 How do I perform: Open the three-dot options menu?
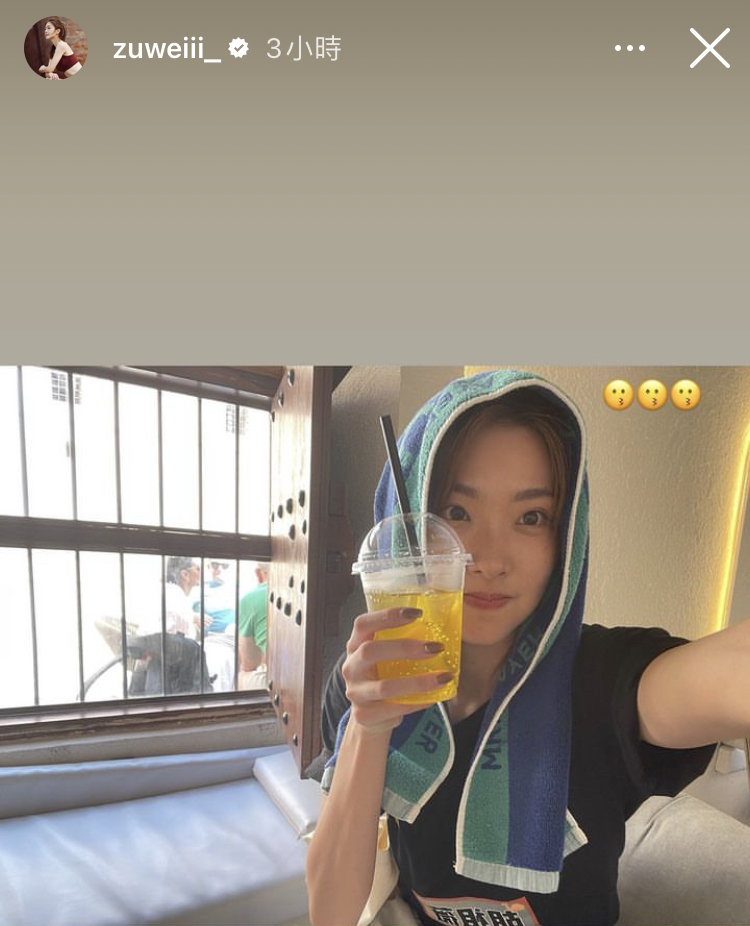click(630, 48)
